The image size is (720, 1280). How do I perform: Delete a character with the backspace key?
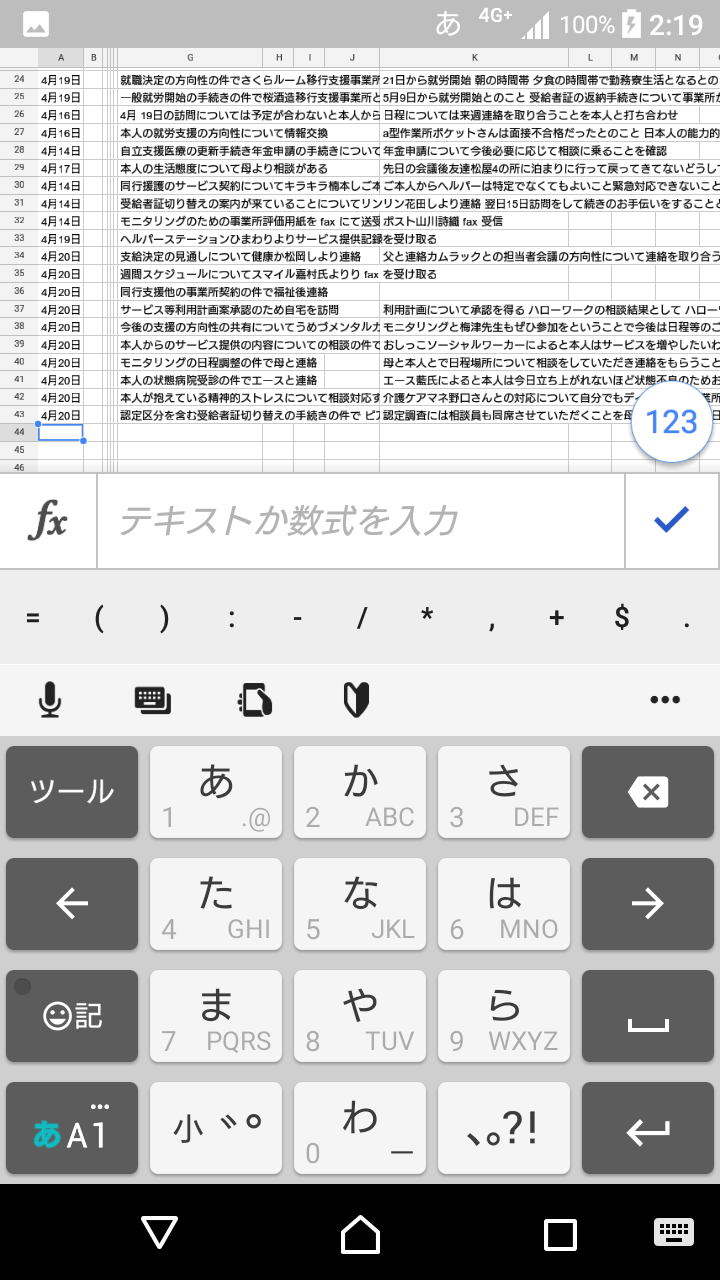pyautogui.click(x=648, y=792)
